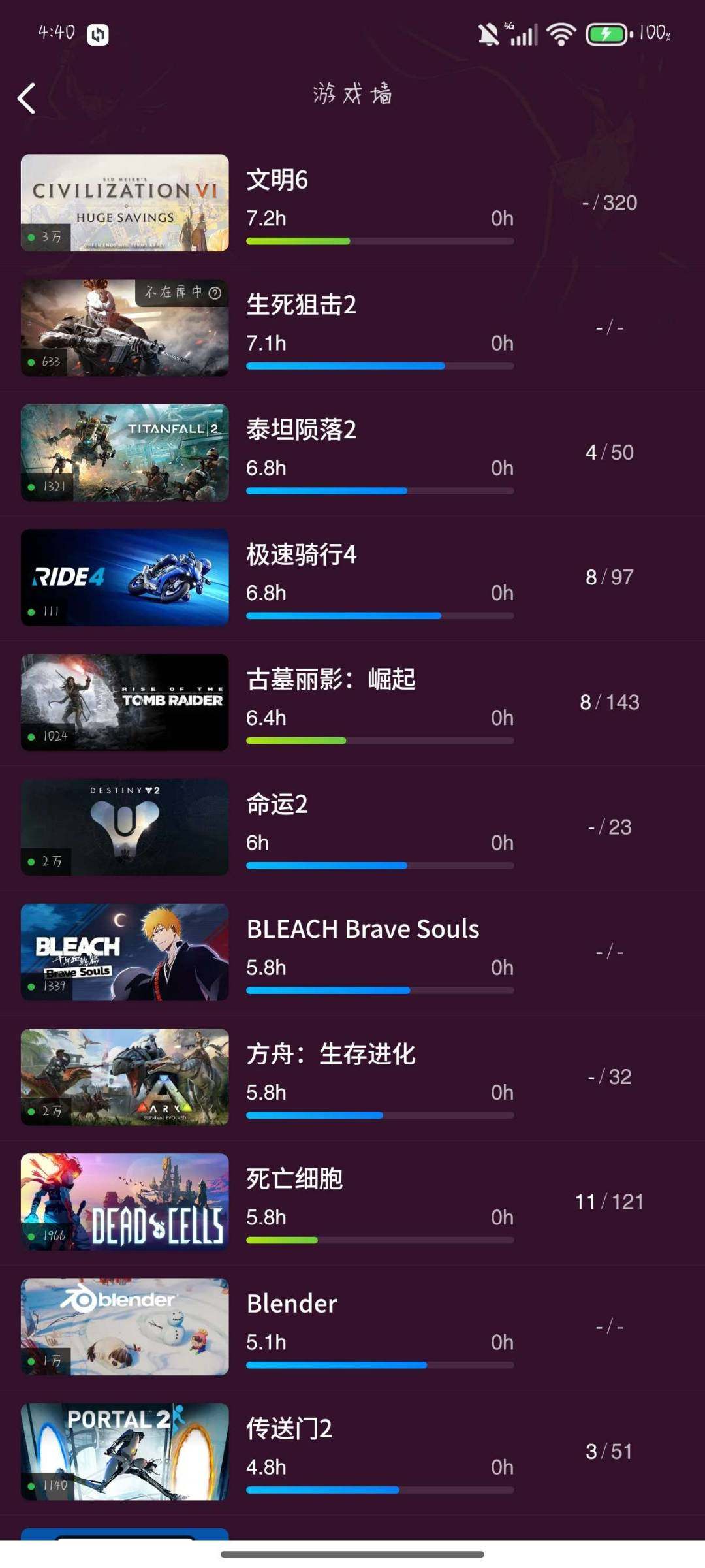Tap the charging battery indicator
Screen dimensions: 705x1568
click(607, 34)
